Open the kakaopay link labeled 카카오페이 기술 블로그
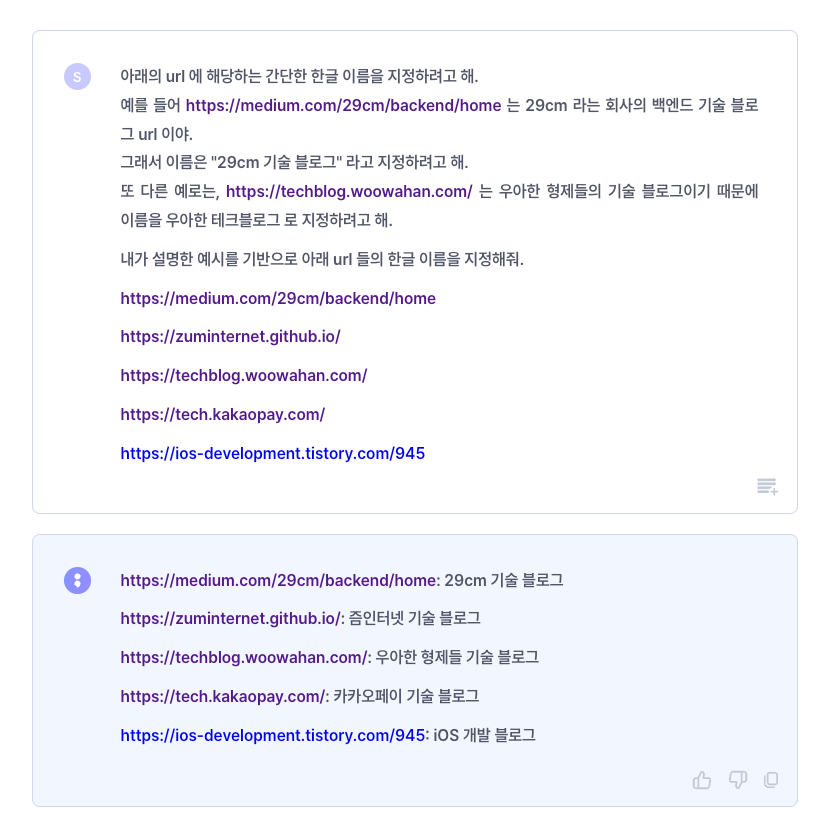This screenshot has height=821, width=816. 223,696
